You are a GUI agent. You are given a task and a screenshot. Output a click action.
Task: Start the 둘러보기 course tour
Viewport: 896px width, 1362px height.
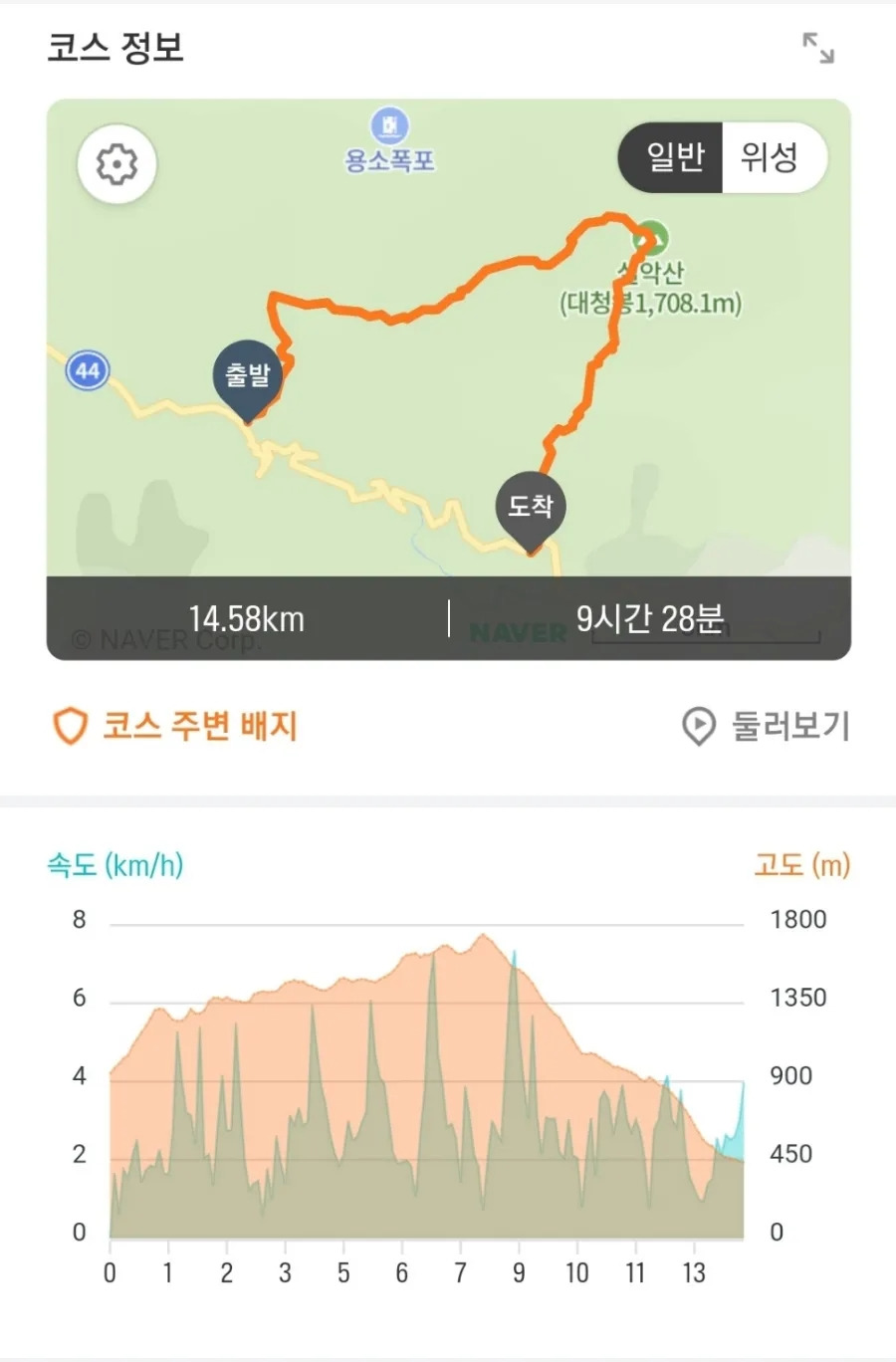(791, 726)
